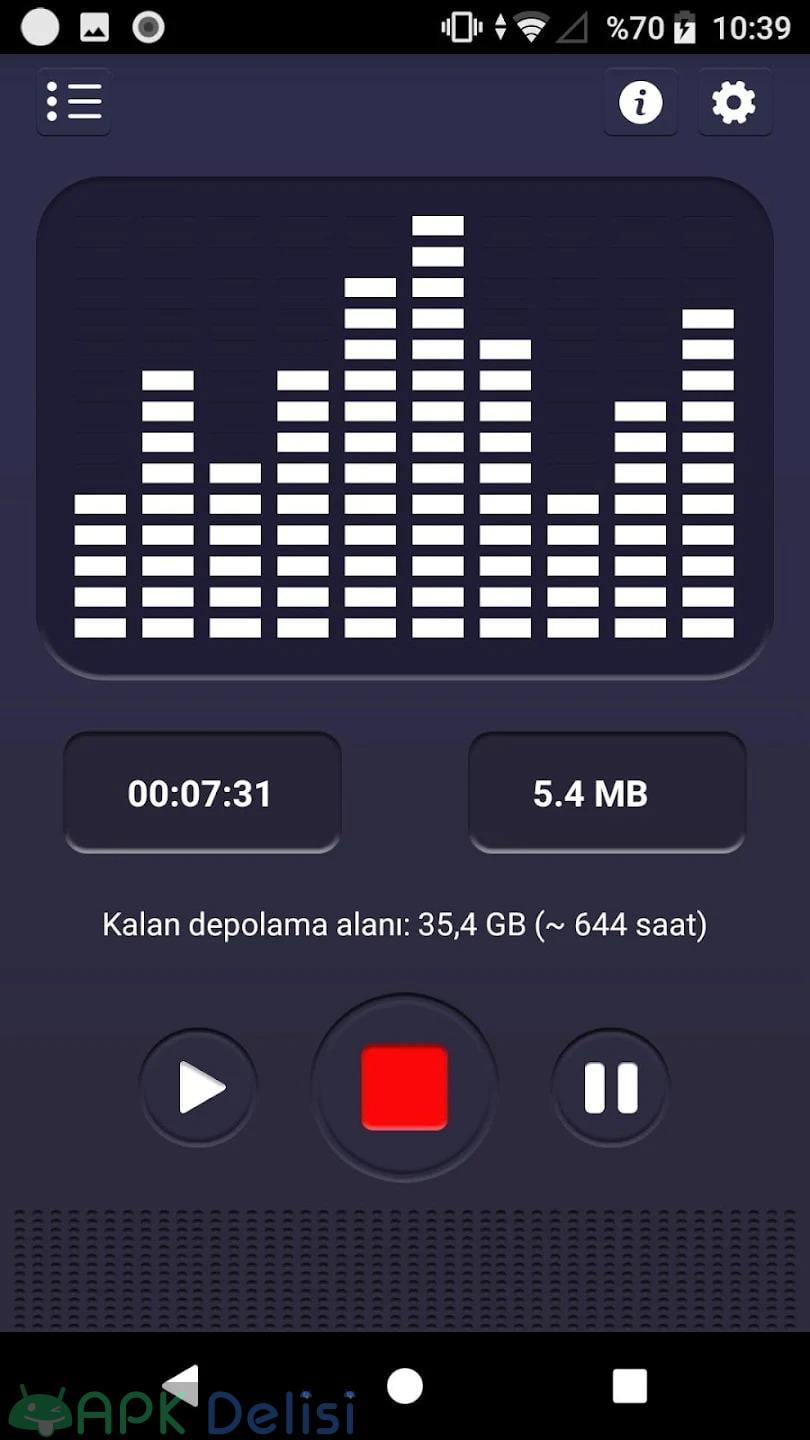The width and height of the screenshot is (810, 1440).
Task: Open the info page
Action: coord(640,102)
